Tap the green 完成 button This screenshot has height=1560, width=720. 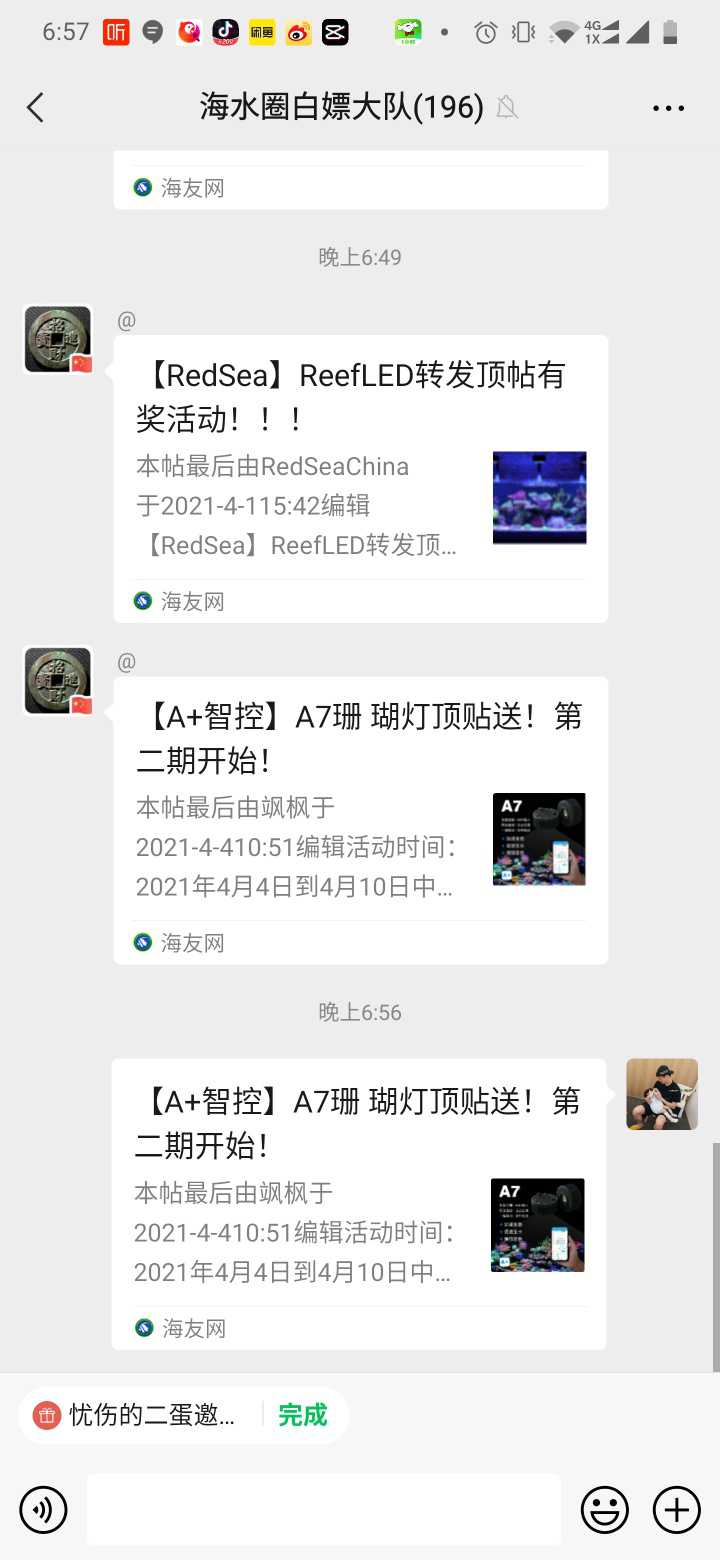302,1415
